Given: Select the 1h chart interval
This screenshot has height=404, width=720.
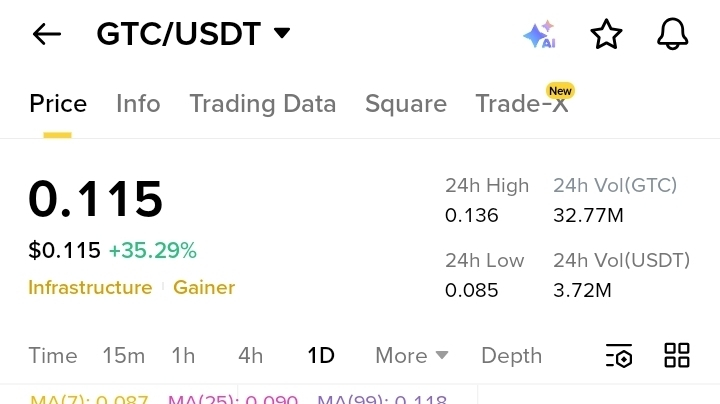Looking at the screenshot, I should pos(183,356).
